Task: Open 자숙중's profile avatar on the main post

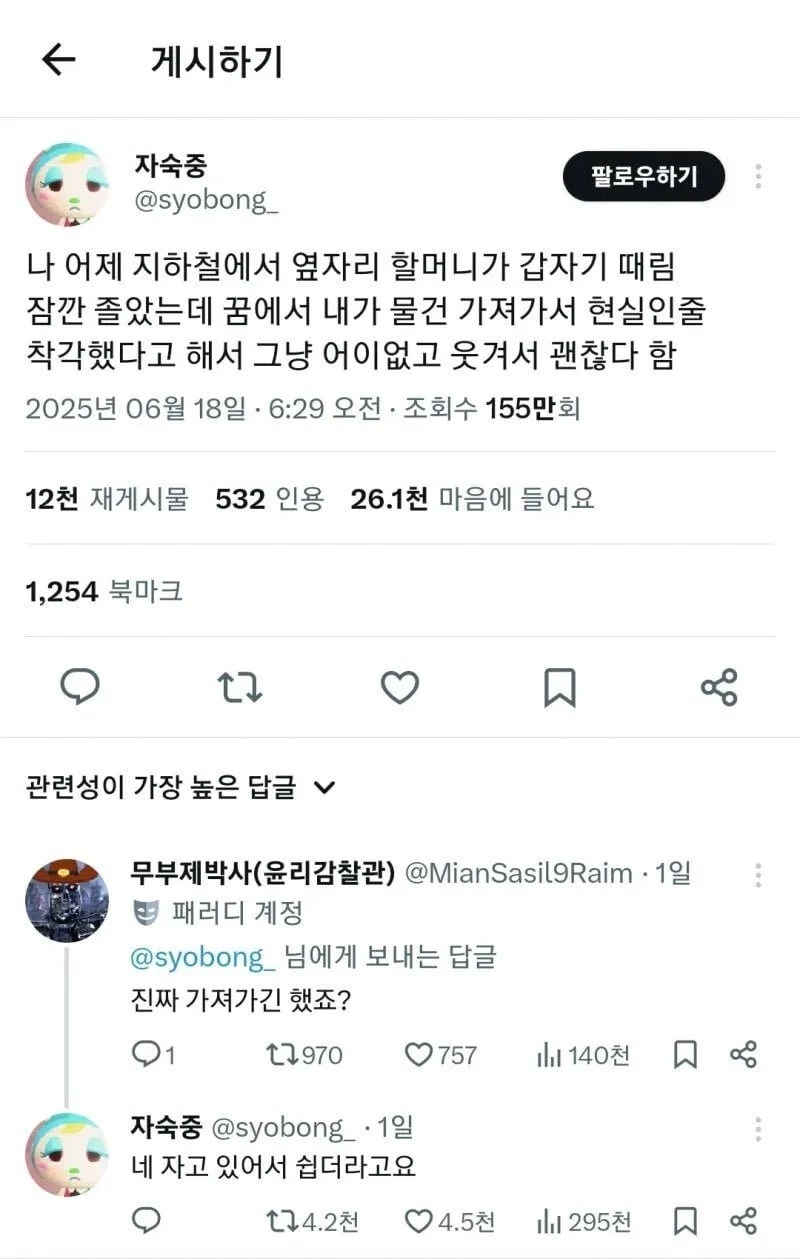Action: tap(67, 184)
